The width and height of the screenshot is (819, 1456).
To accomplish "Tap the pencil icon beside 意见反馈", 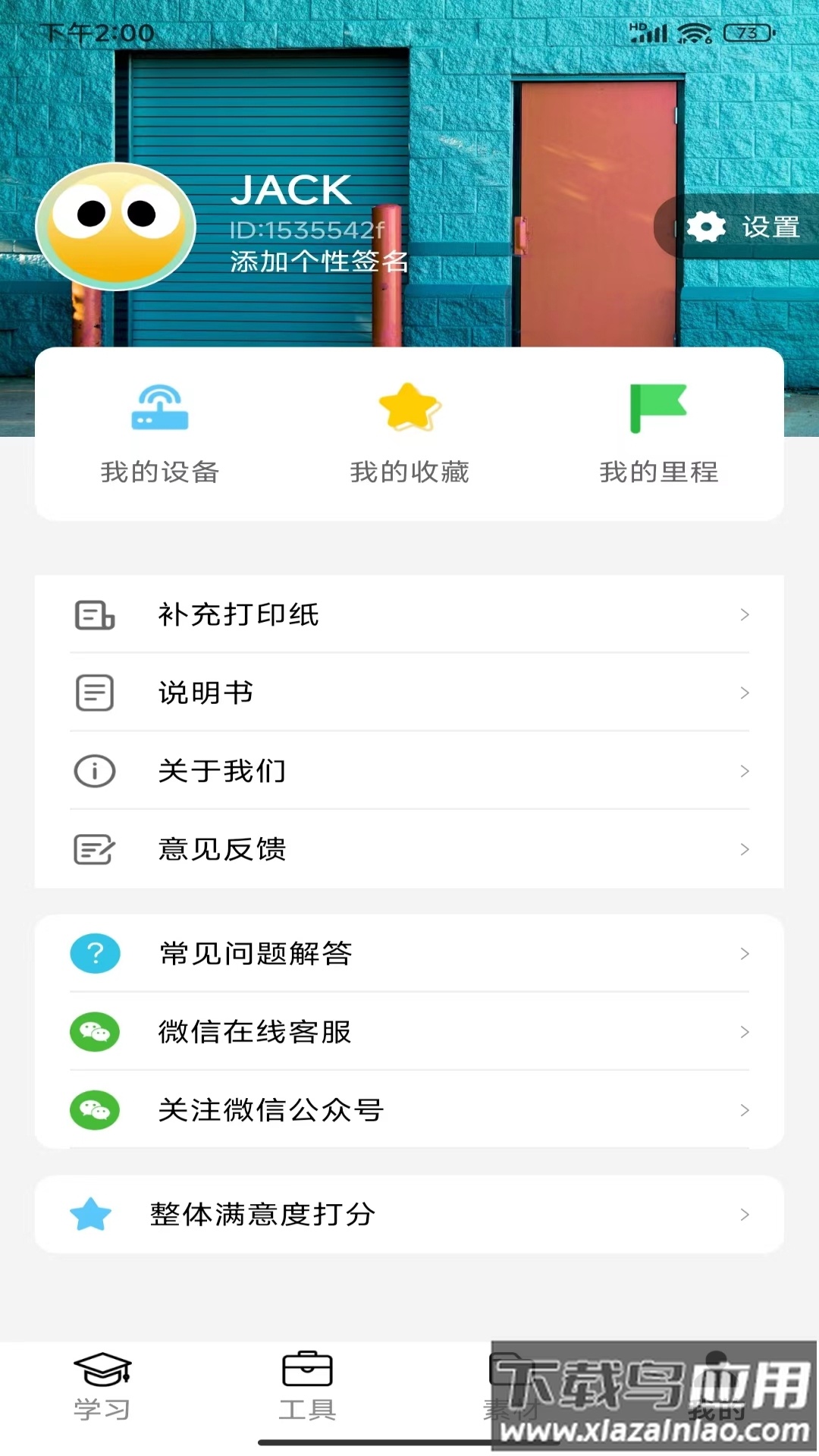I will pyautogui.click(x=94, y=849).
